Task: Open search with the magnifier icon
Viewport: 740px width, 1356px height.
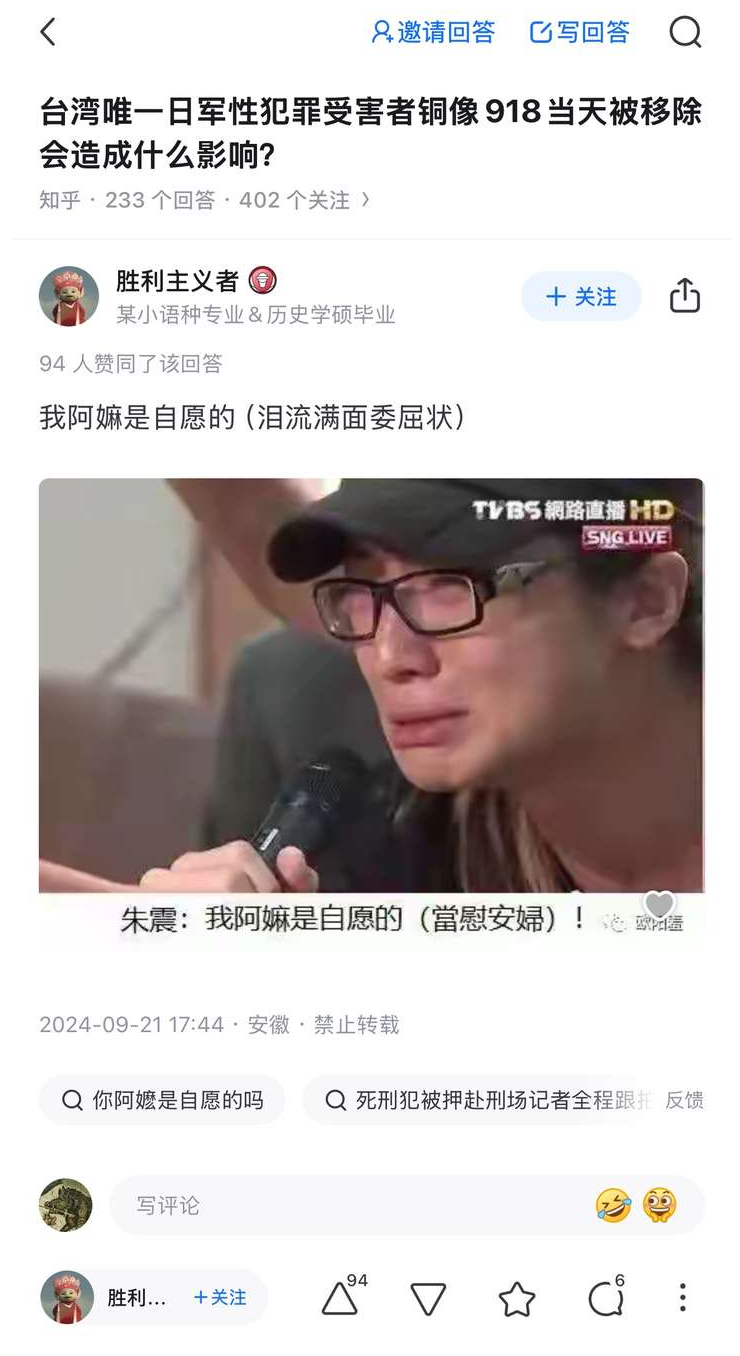Action: 685,32
